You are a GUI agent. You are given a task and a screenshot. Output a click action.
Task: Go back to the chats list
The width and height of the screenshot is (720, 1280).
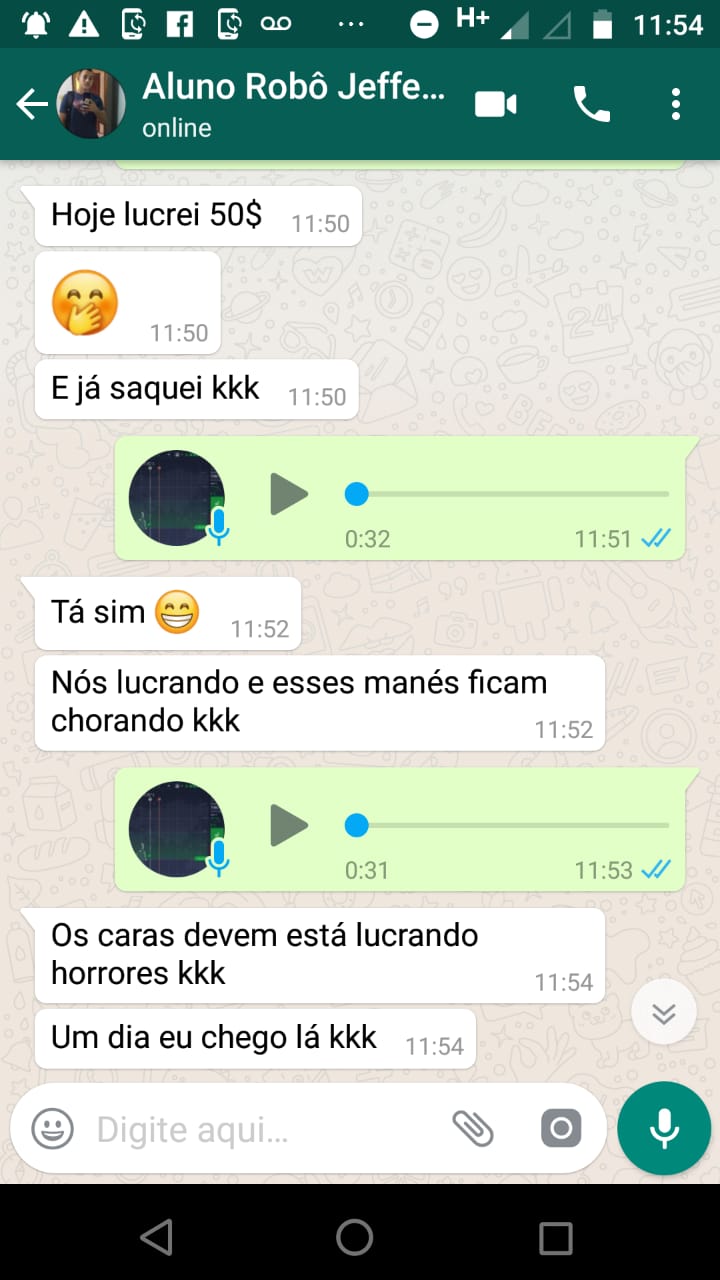click(32, 104)
